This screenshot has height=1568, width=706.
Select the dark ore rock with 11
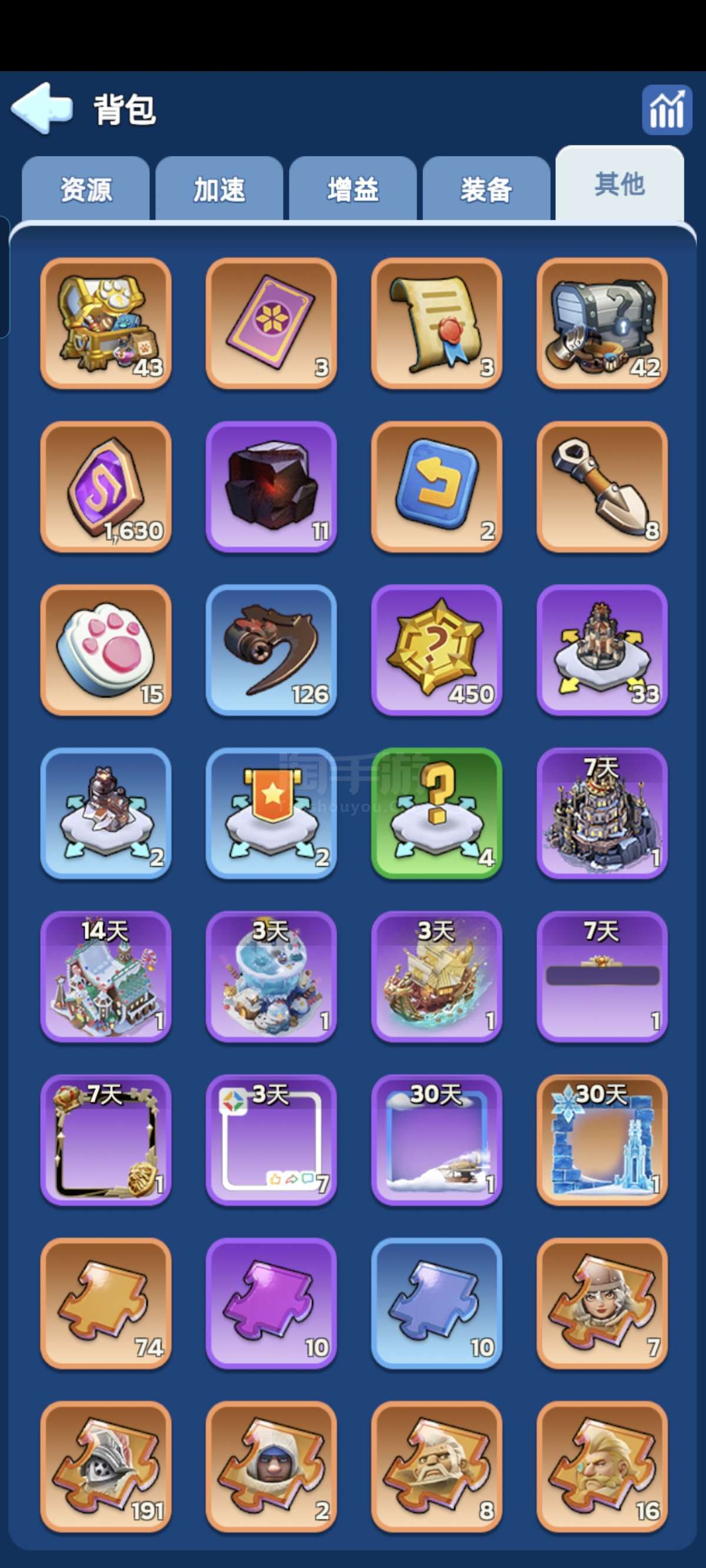tap(271, 486)
